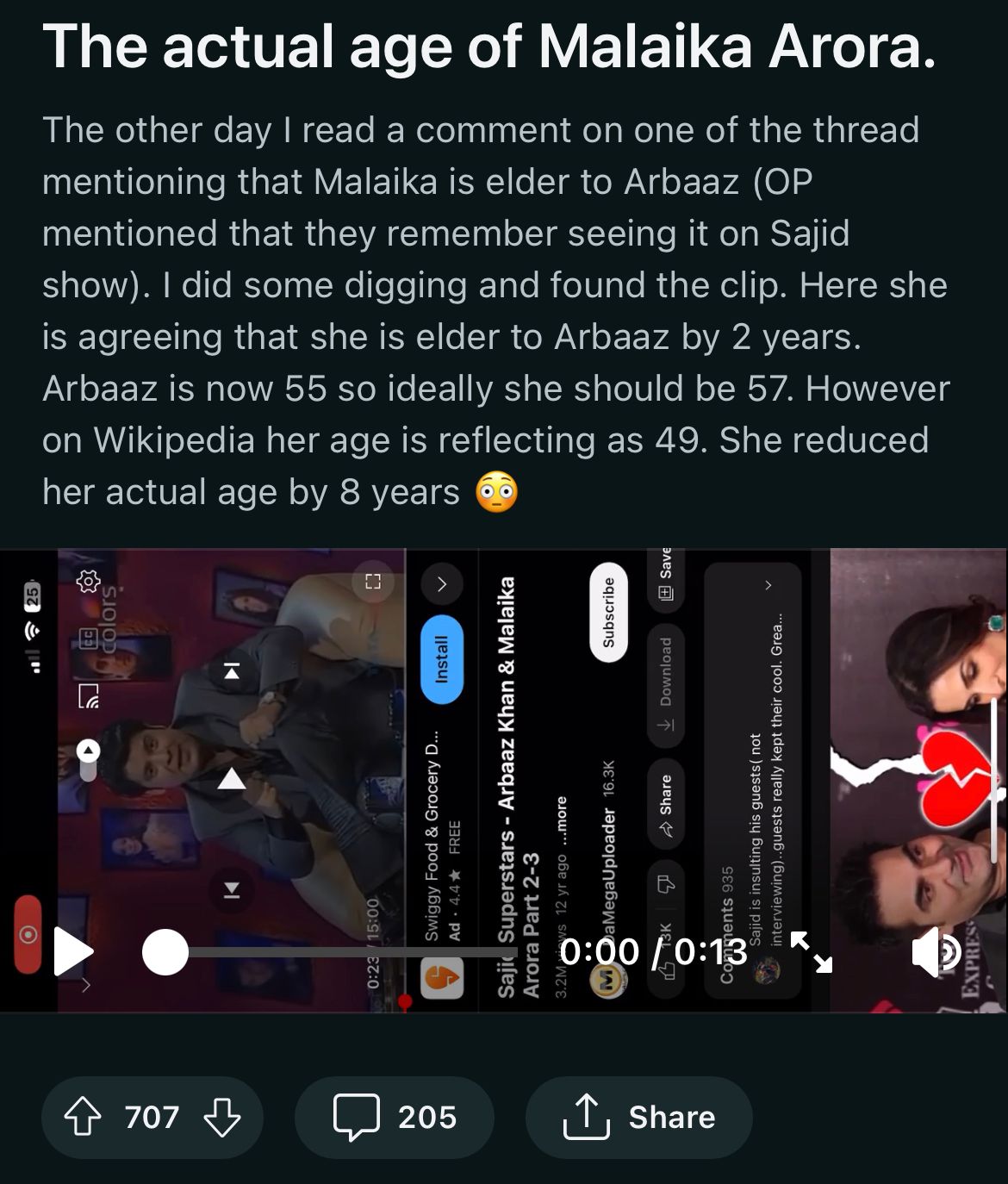
Task: Expand the video to fullscreen
Action: 812,952
